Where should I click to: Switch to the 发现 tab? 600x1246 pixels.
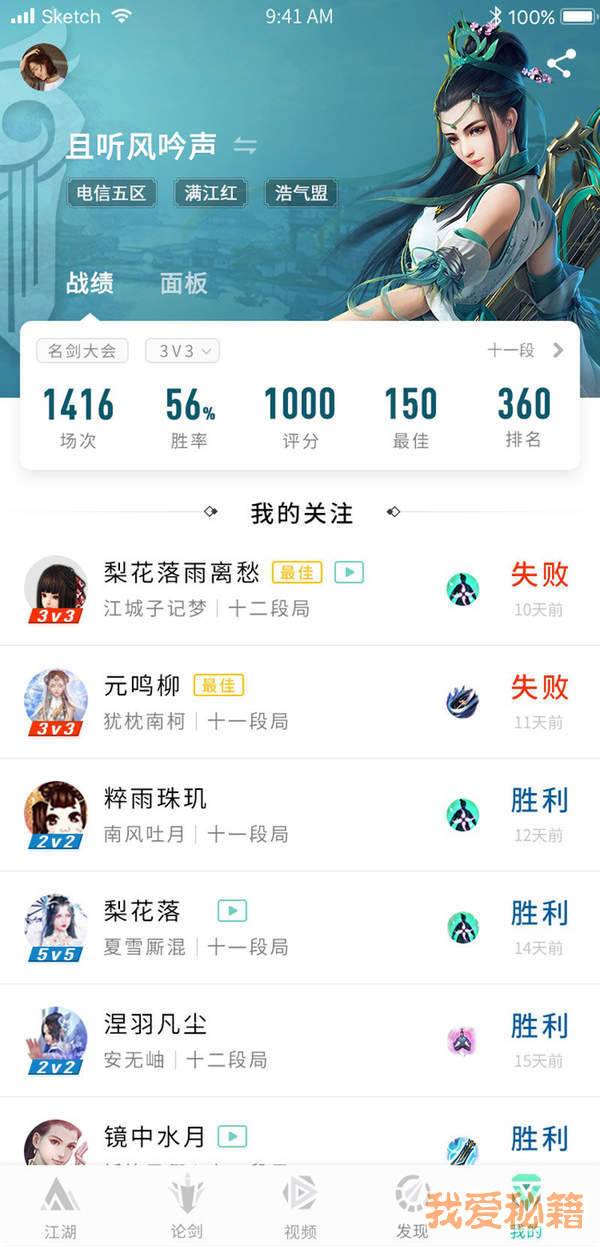point(412,1207)
